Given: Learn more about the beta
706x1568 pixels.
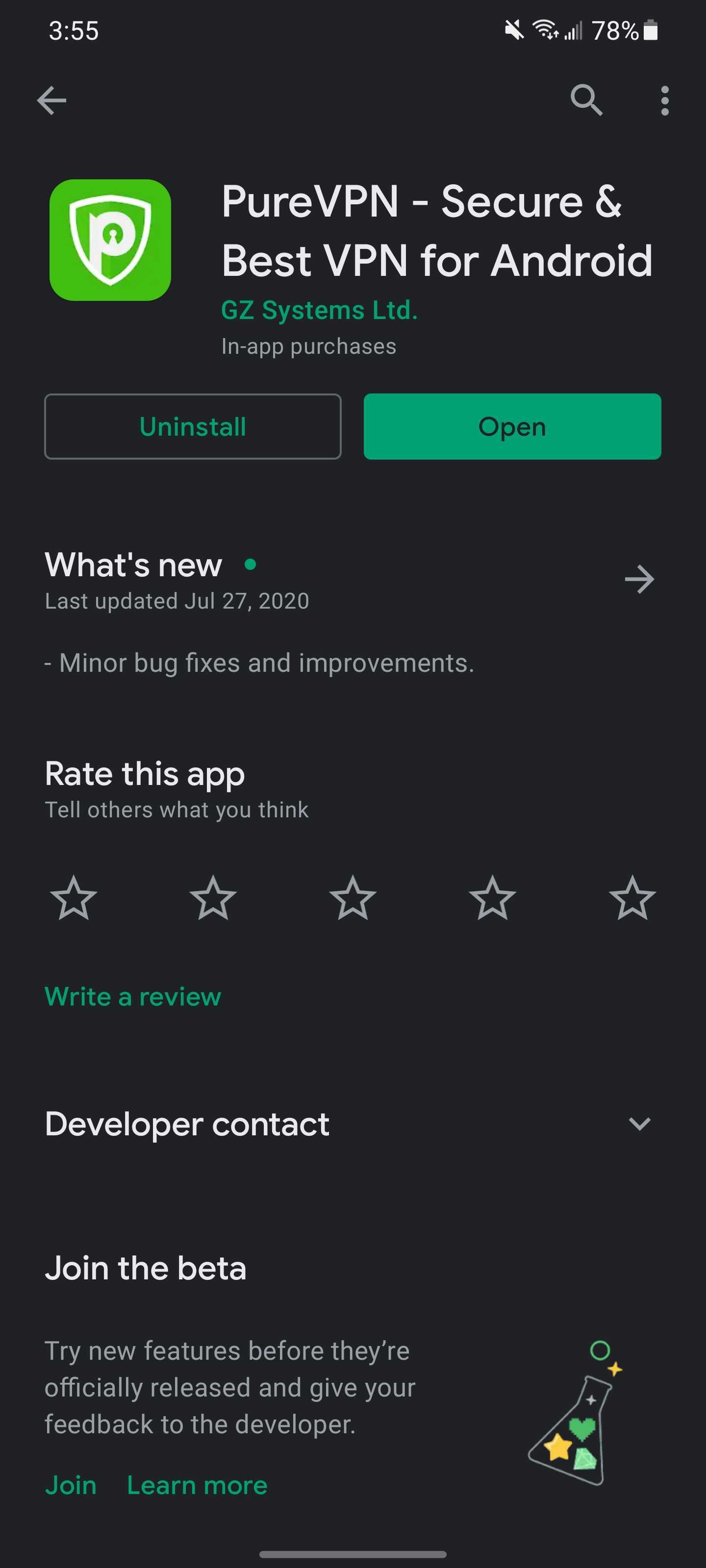Looking at the screenshot, I should [x=198, y=1486].
